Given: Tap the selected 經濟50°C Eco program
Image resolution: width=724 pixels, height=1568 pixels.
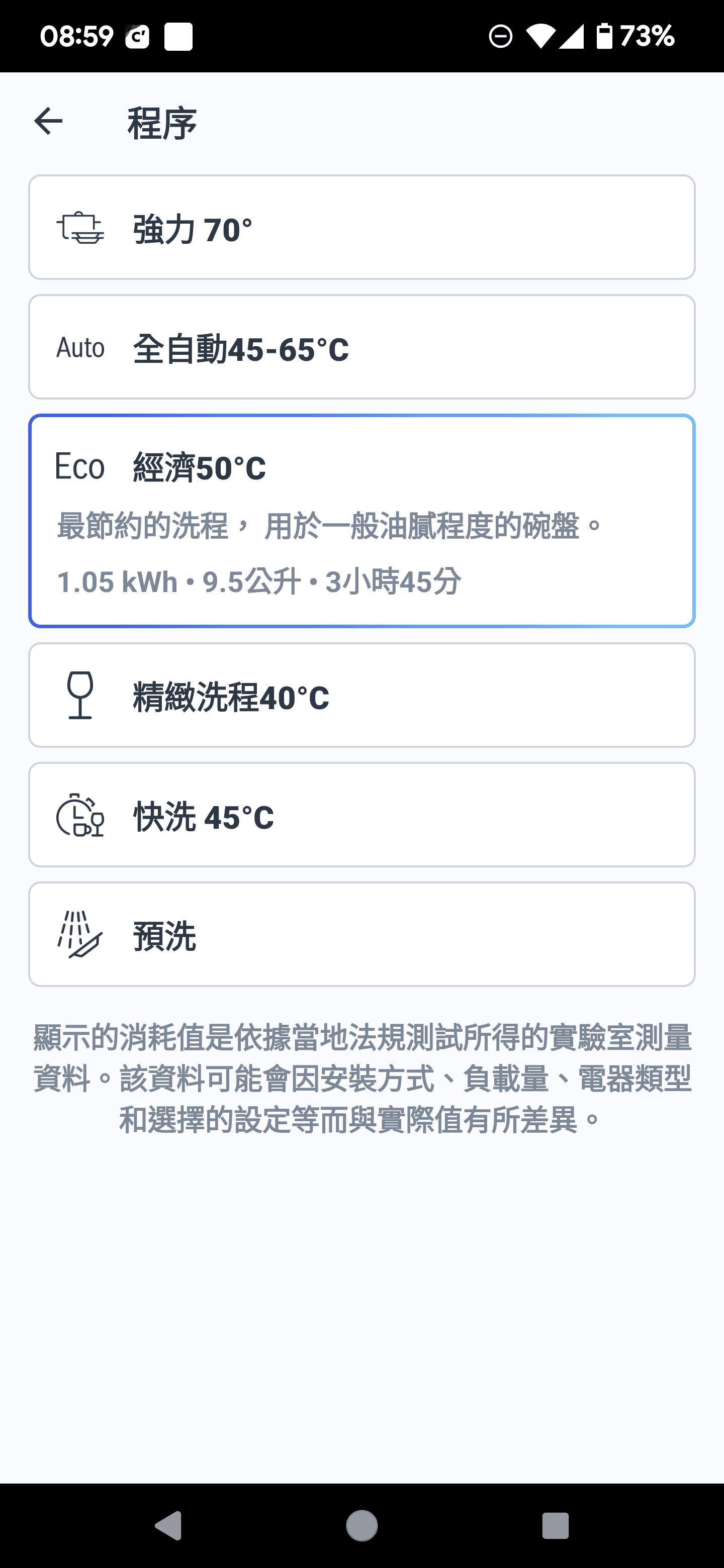Looking at the screenshot, I should click(361, 521).
